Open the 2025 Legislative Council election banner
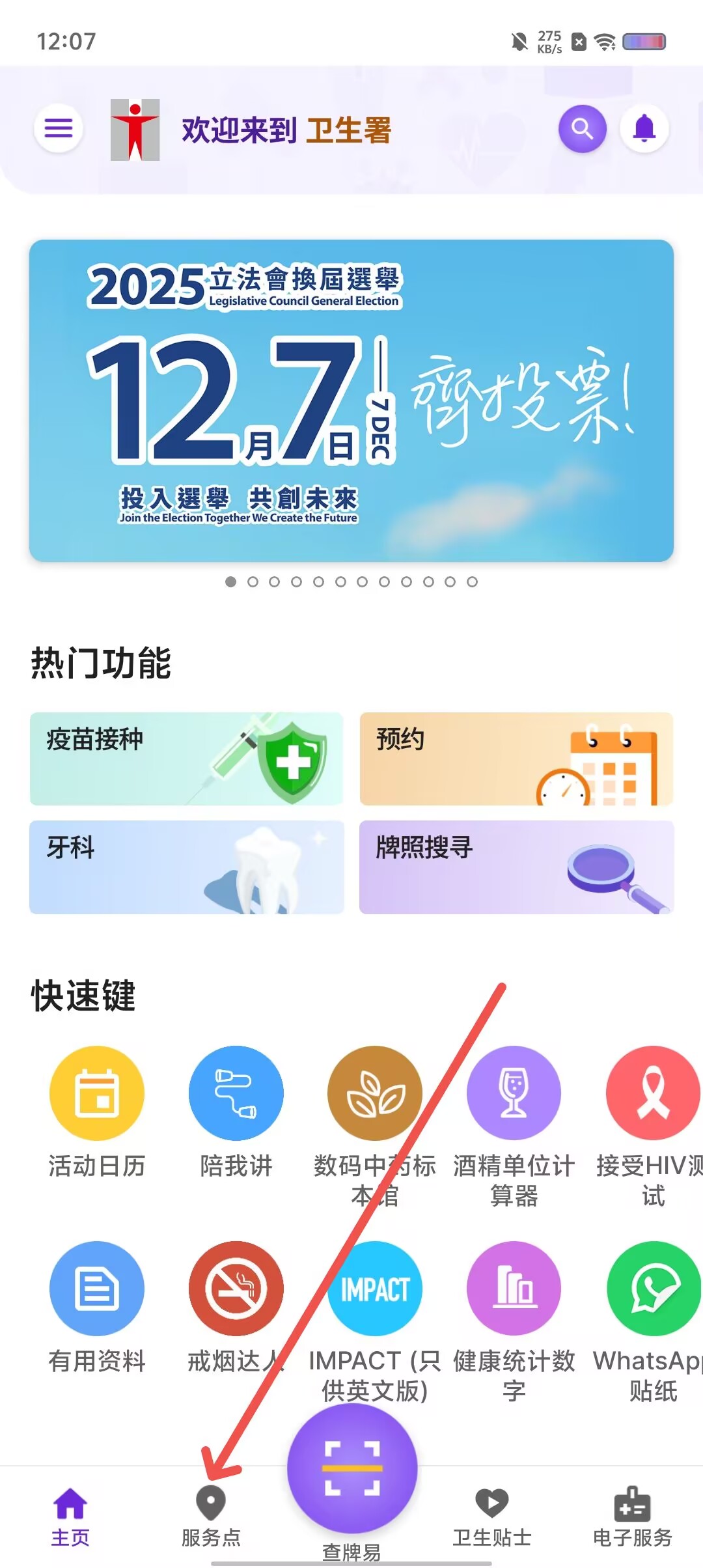Screen dimensions: 703x1568 point(351,400)
